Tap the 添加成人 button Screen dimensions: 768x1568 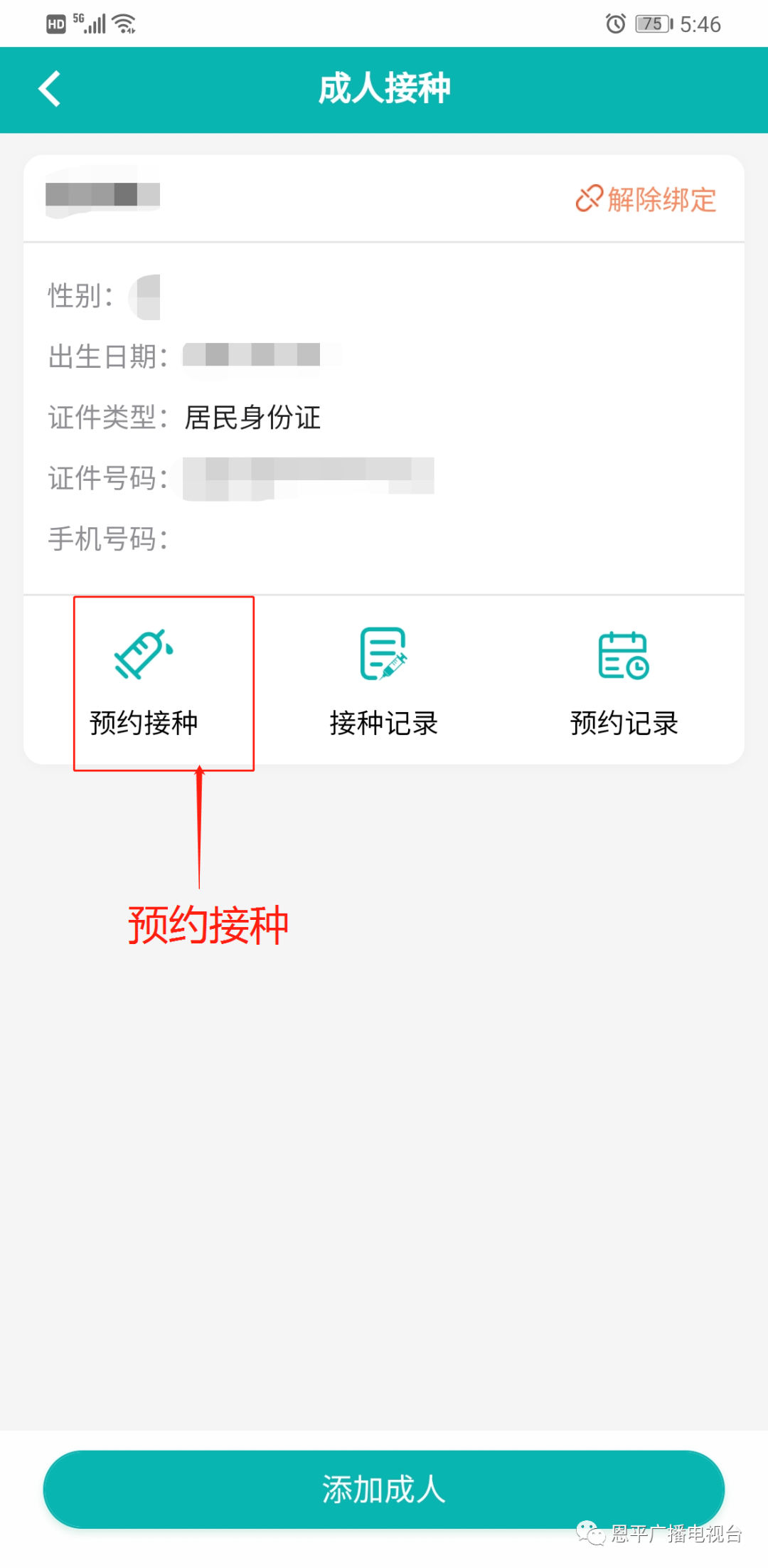click(384, 1488)
